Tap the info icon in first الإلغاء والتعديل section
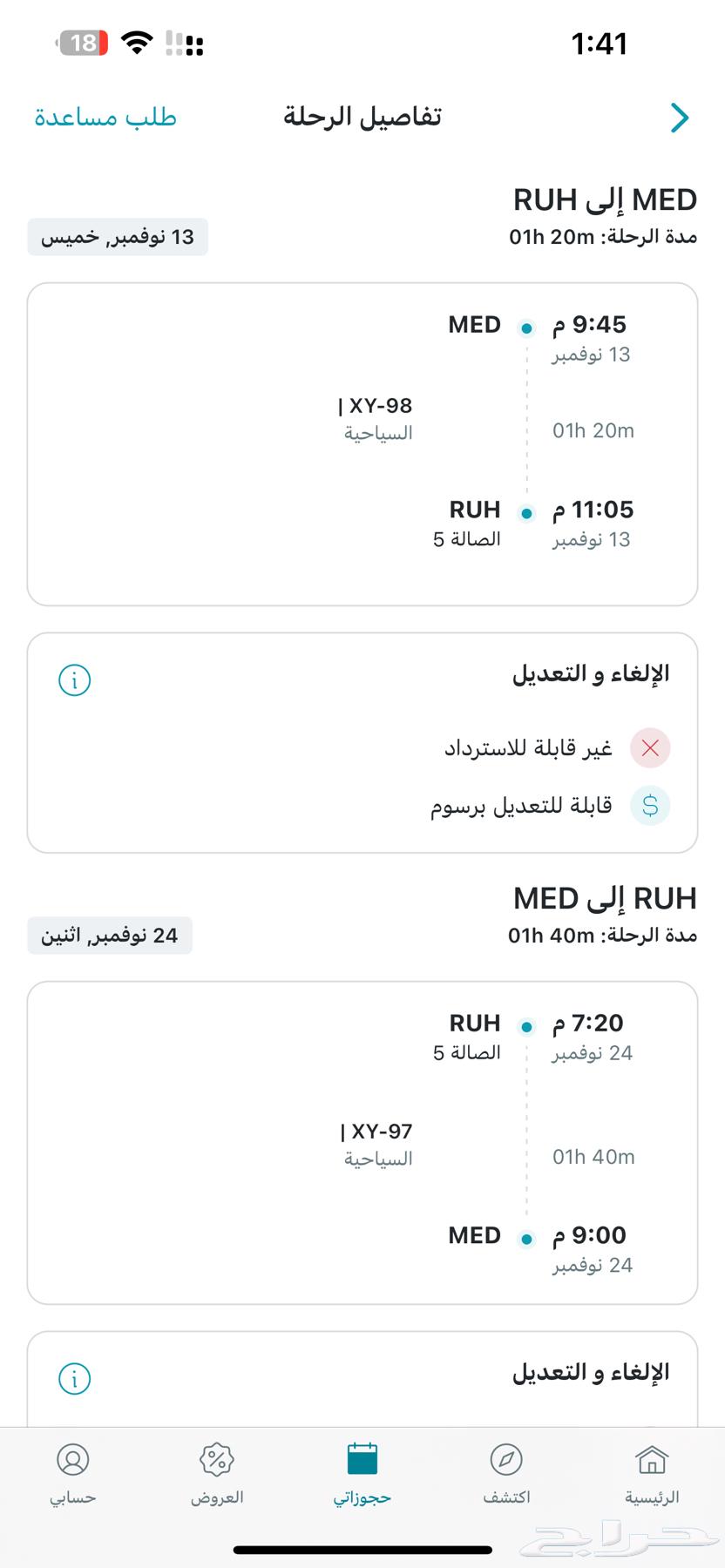725x1568 pixels. click(x=74, y=679)
